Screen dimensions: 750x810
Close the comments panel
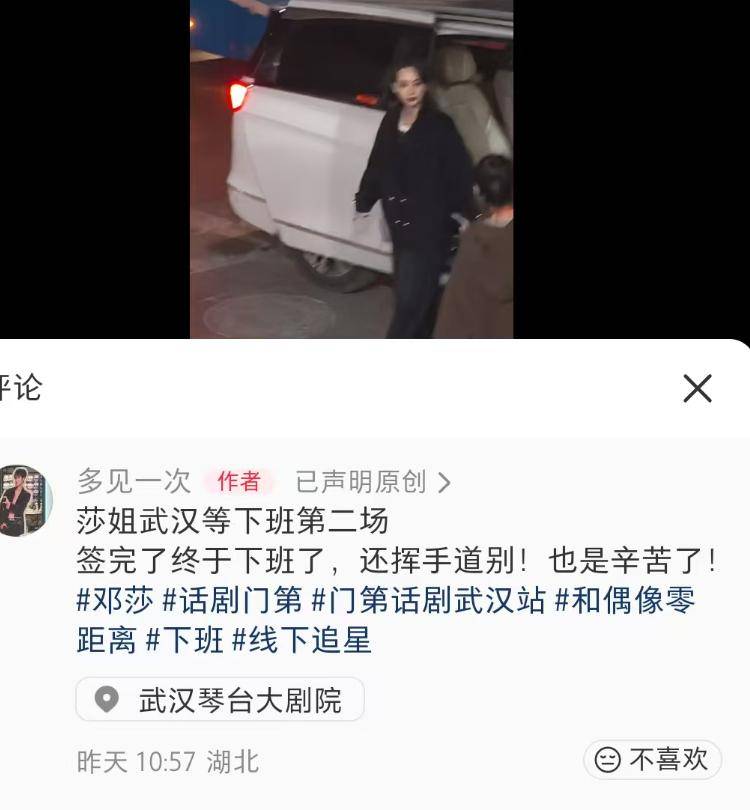point(697,388)
